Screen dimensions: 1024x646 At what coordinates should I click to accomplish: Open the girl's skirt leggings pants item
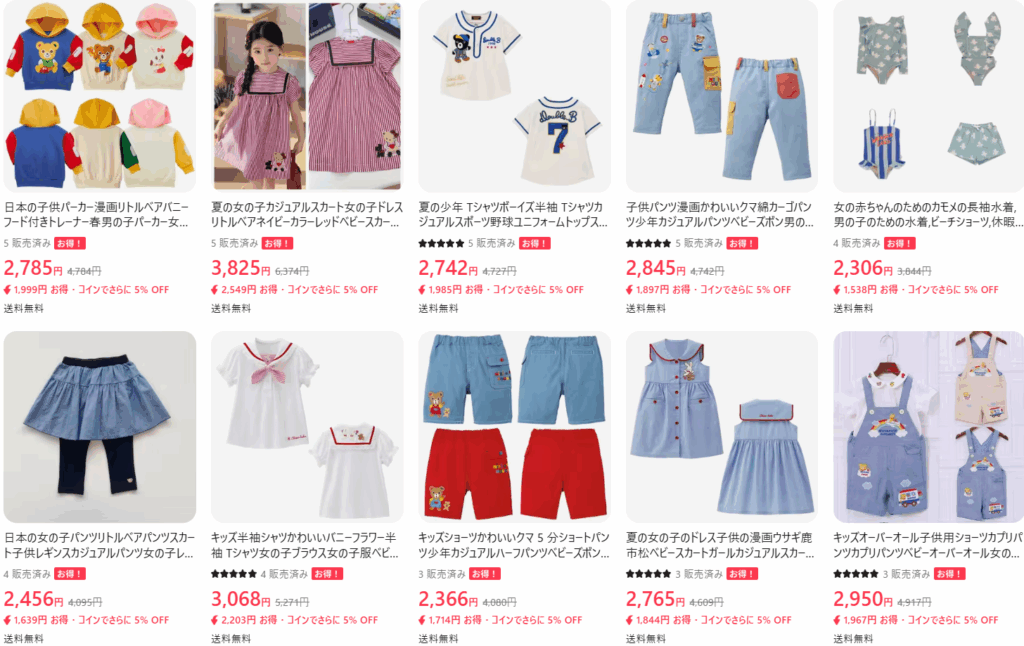click(100, 426)
